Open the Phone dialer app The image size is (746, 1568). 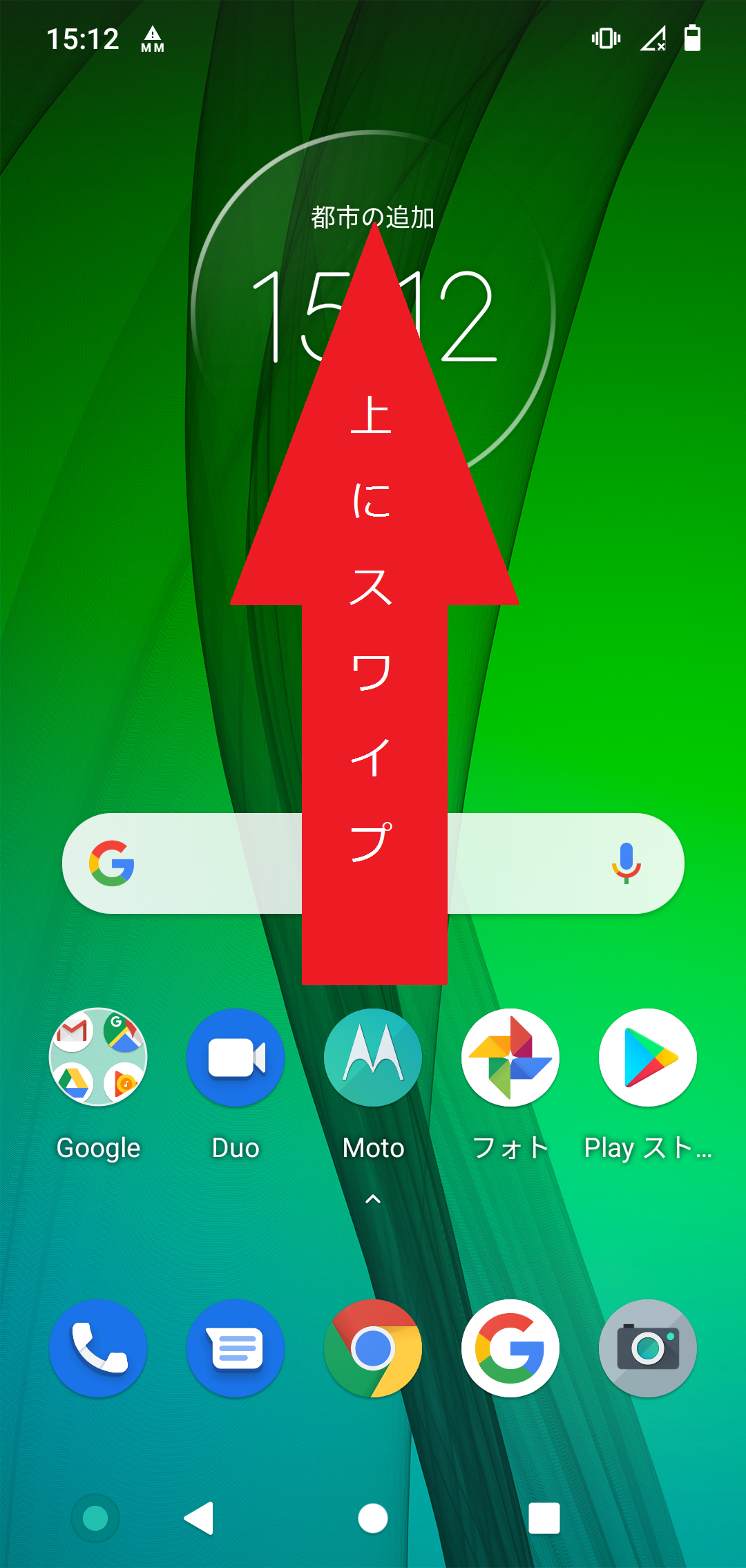[98, 1348]
